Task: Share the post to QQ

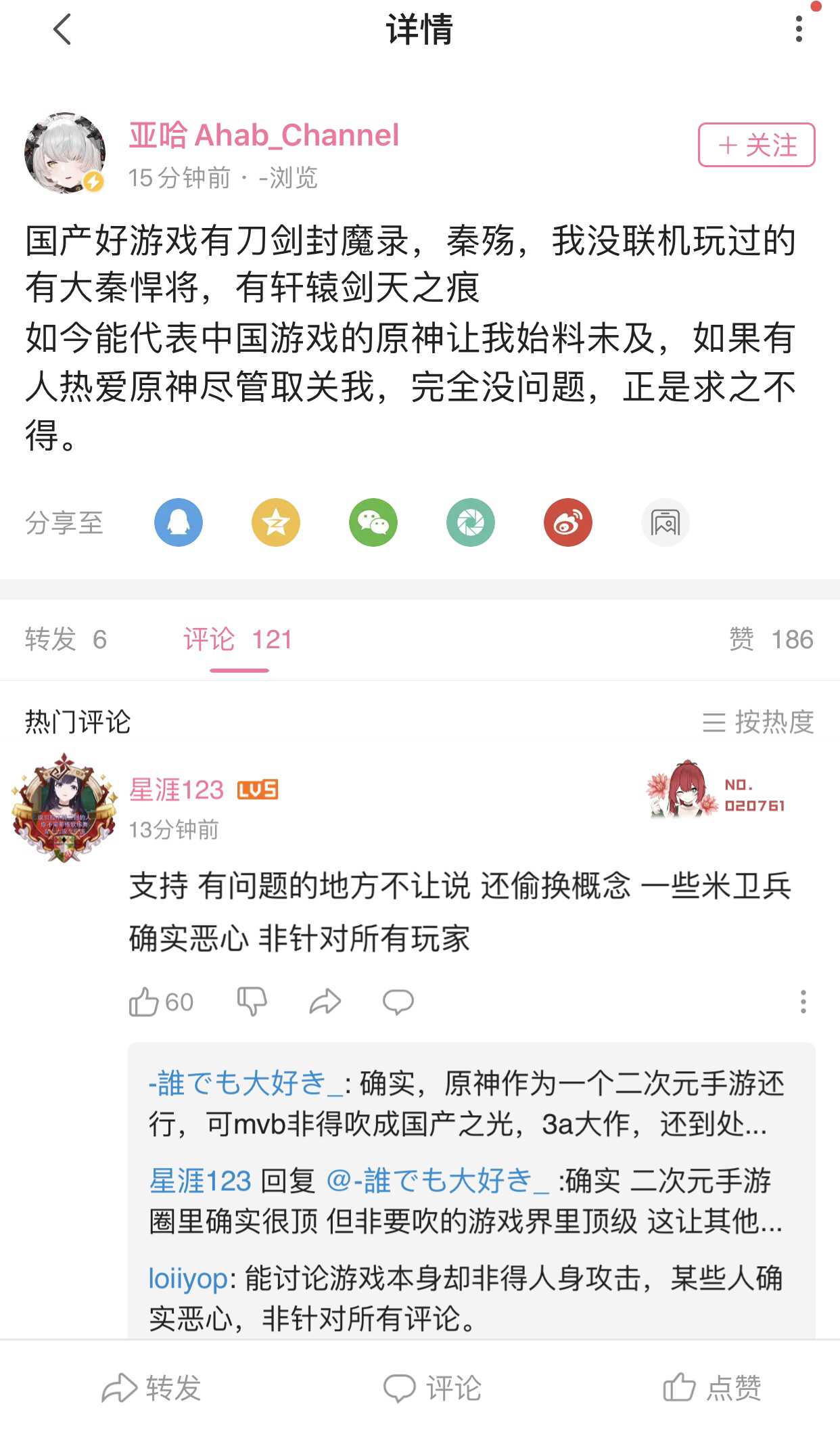Action: [x=179, y=522]
